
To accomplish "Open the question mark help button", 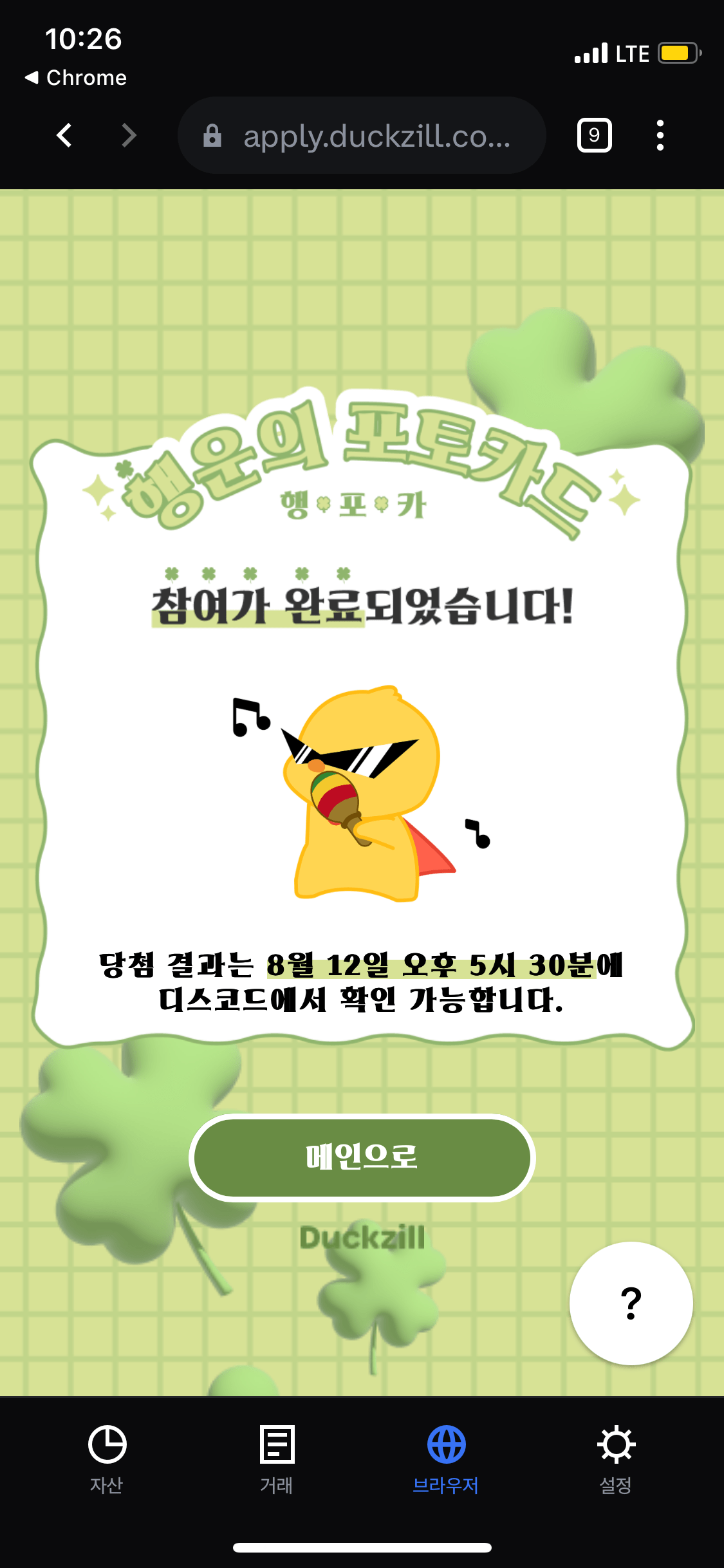I will tap(631, 1303).
